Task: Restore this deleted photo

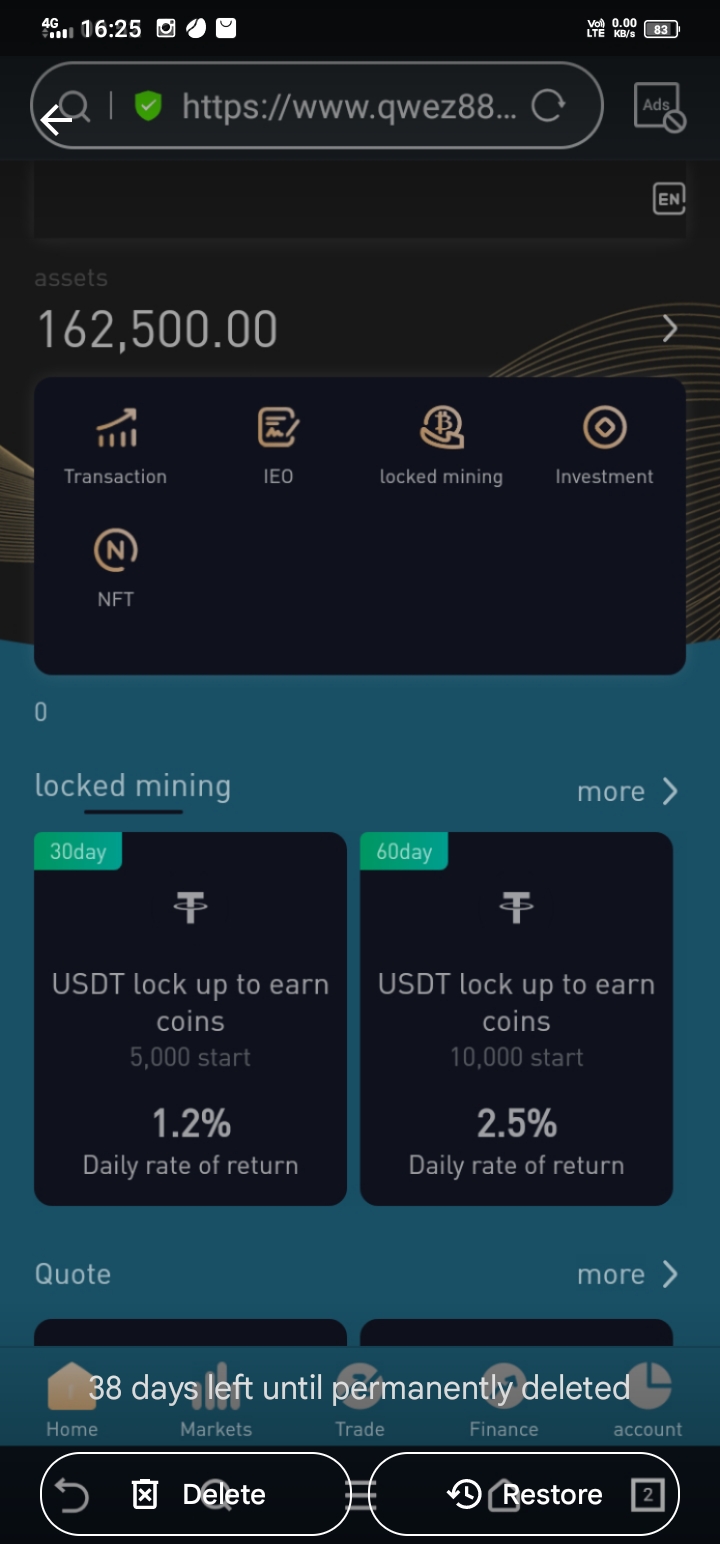Action: click(524, 1494)
